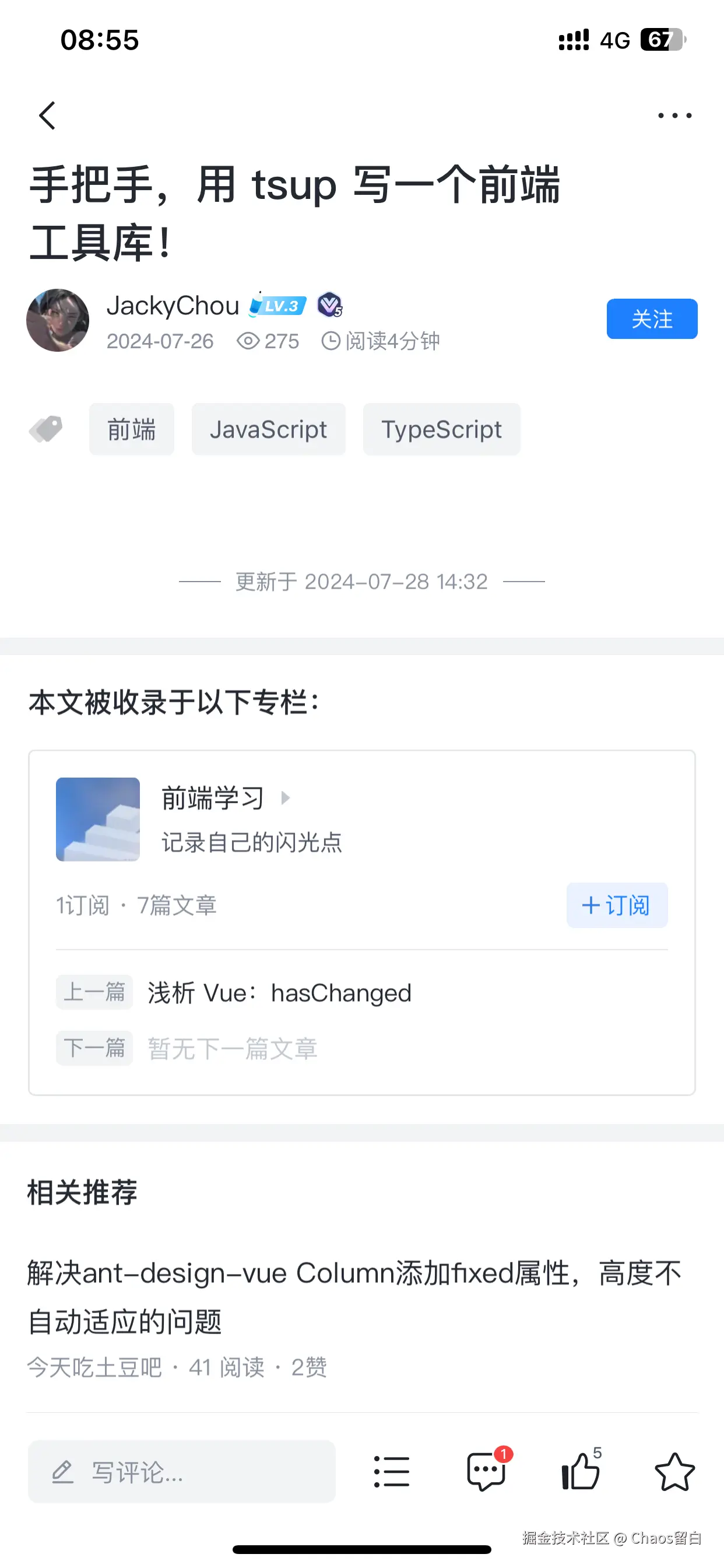Open the article table of contents icon
The width and height of the screenshot is (724, 1568).
[392, 1473]
